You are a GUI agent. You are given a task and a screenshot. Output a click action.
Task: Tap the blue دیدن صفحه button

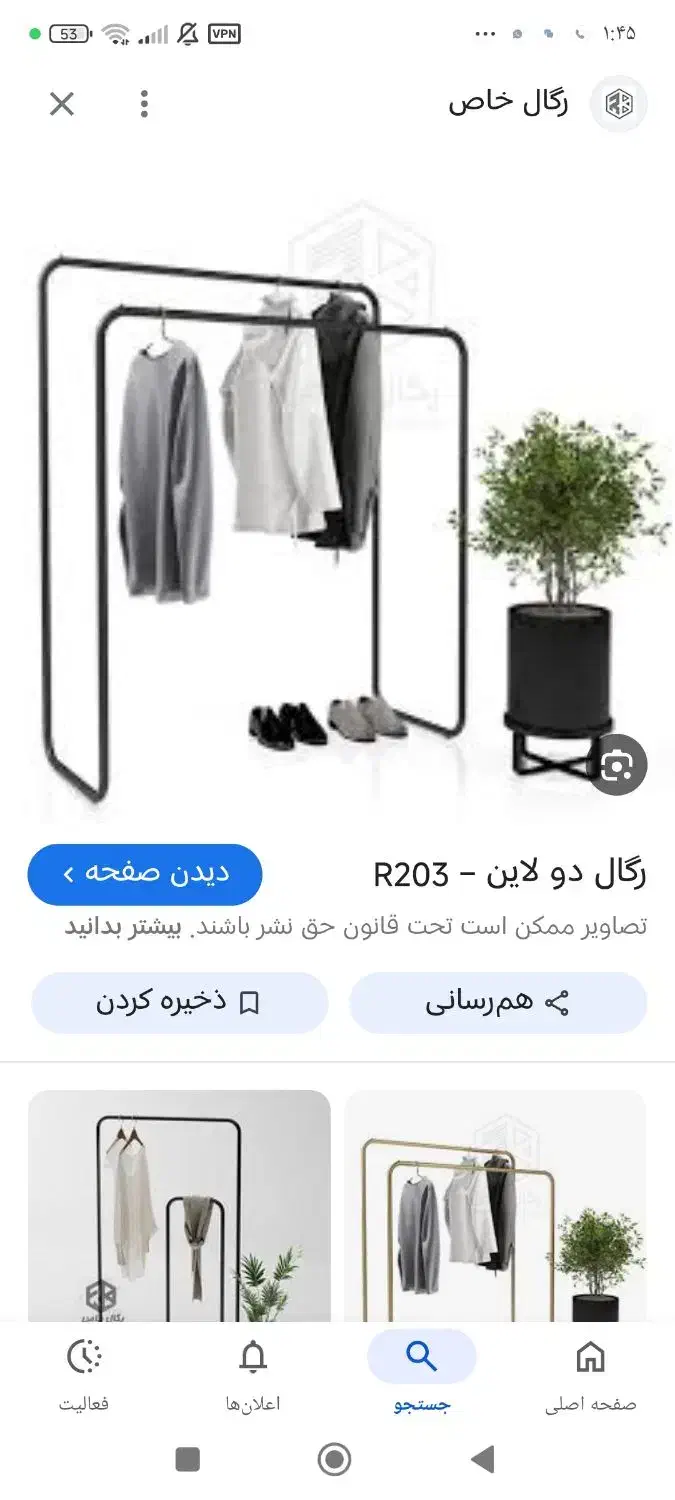click(x=145, y=874)
